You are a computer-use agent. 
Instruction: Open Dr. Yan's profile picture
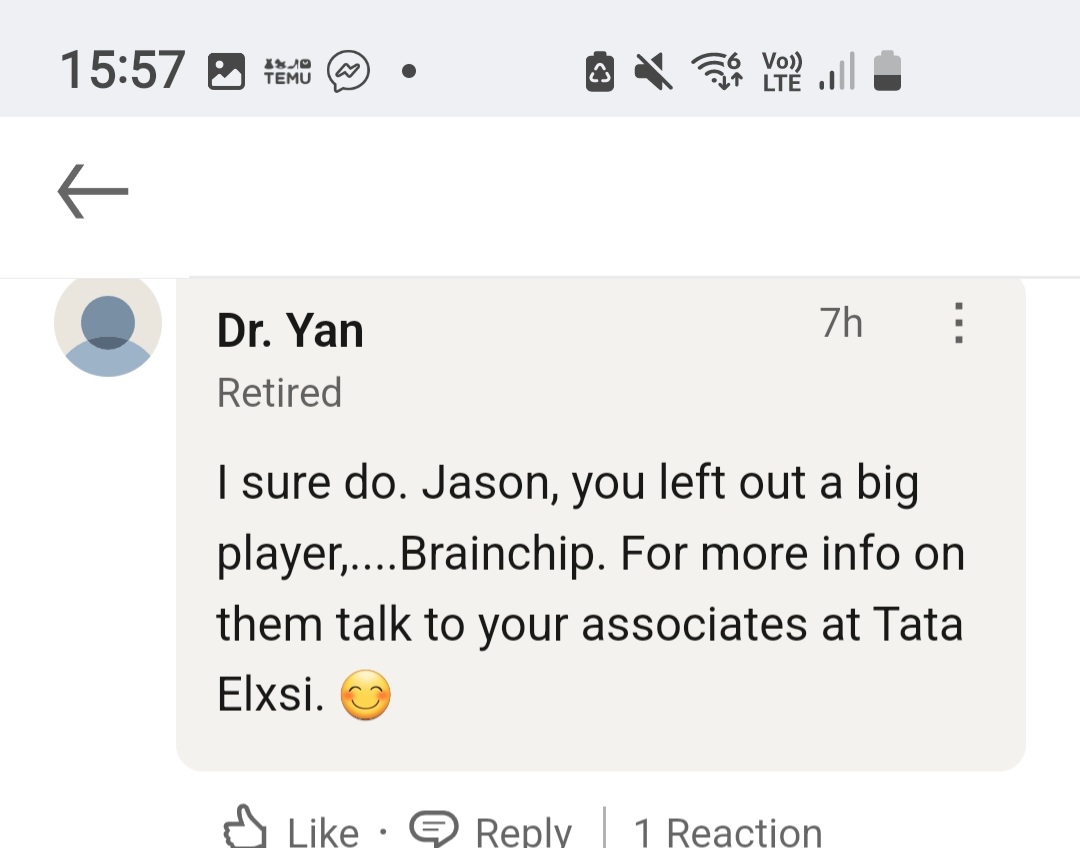click(108, 325)
